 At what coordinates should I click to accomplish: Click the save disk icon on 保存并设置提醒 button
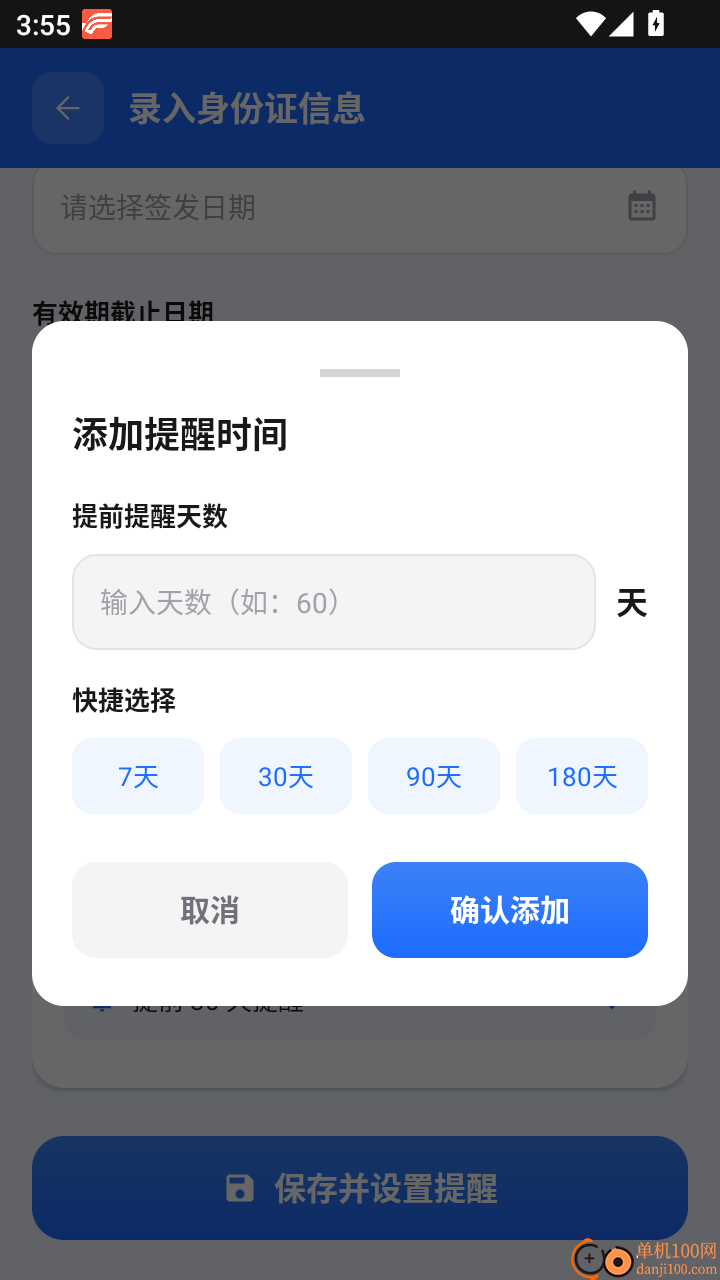[x=238, y=1188]
